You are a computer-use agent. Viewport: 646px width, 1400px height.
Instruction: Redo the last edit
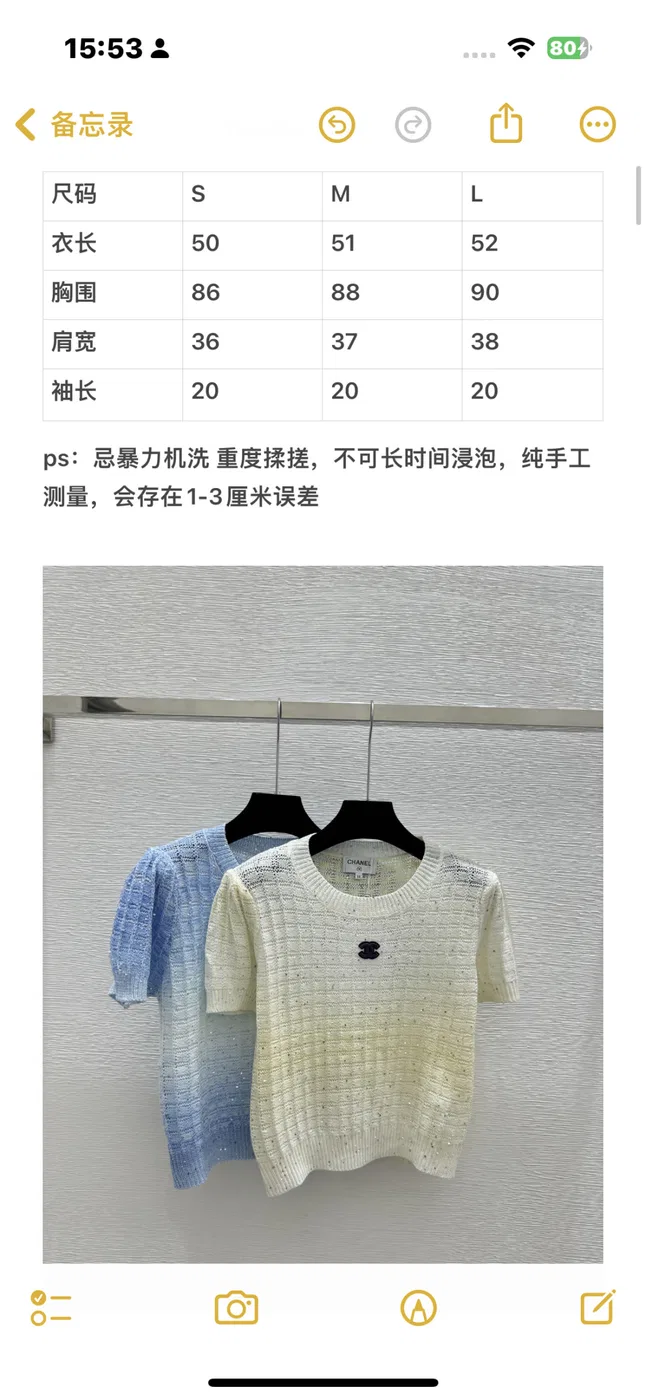point(413,125)
